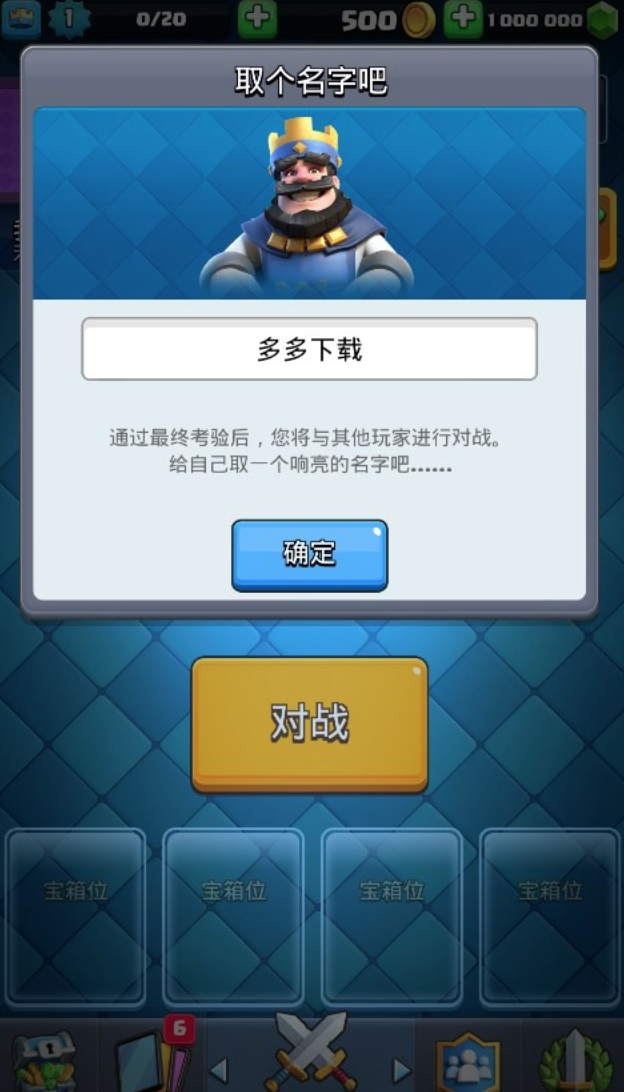The height and width of the screenshot is (1092, 624).
Task: Tap the name input field showing 多多下载
Action: pos(309,349)
